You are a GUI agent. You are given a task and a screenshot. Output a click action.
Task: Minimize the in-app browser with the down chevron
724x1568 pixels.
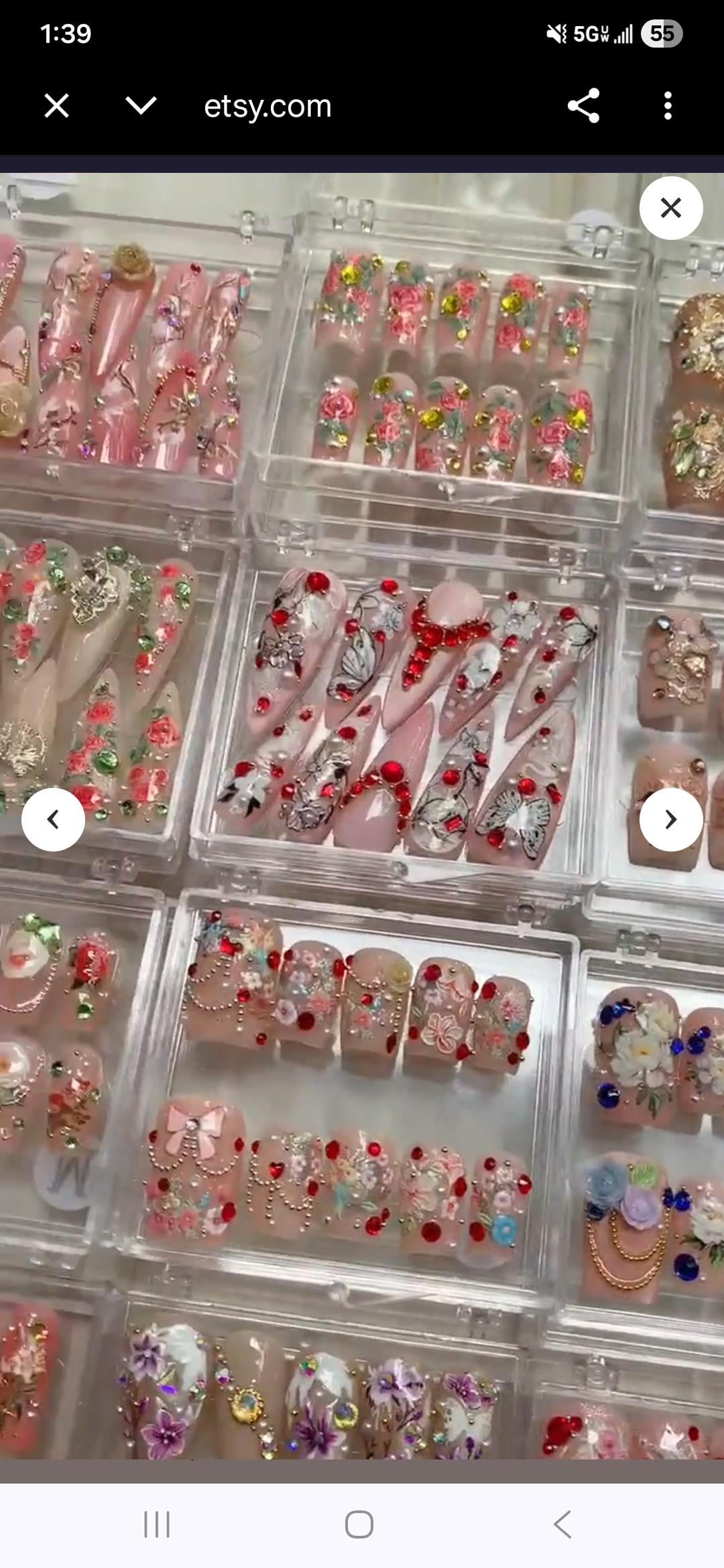[141, 106]
